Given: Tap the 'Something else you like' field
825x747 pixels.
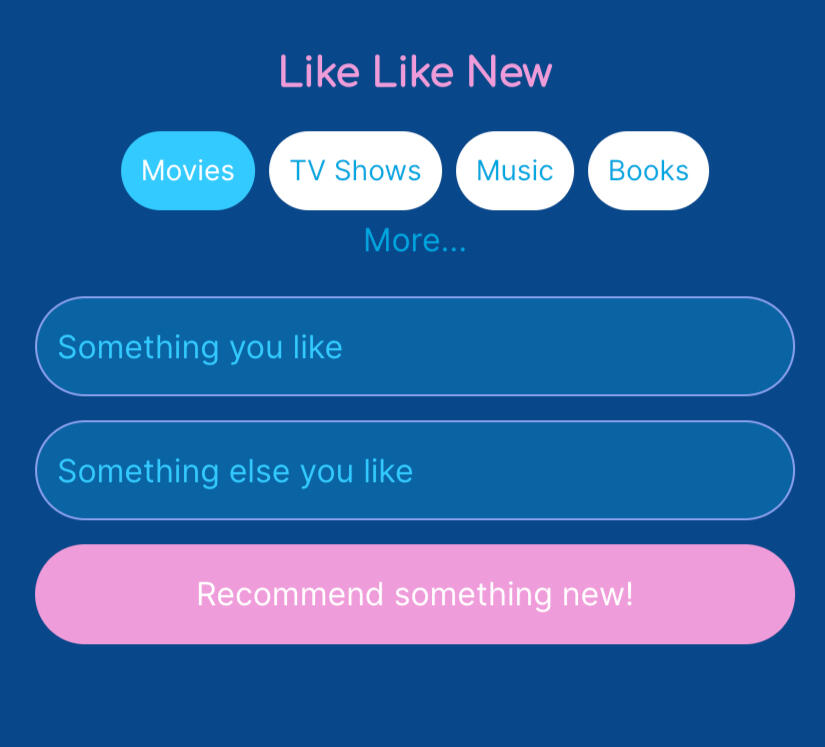Looking at the screenshot, I should pos(414,471).
